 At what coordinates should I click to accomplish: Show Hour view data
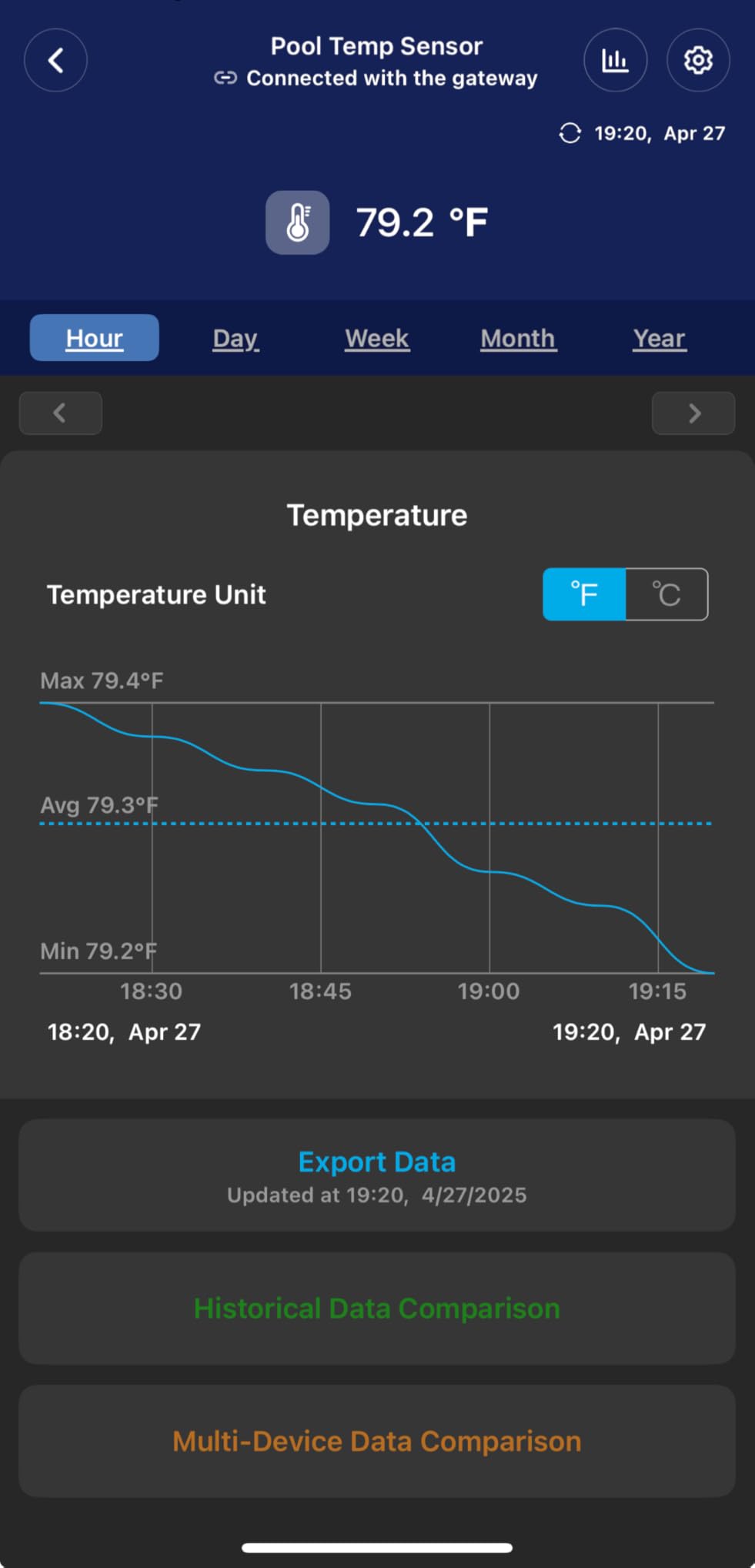click(93, 338)
